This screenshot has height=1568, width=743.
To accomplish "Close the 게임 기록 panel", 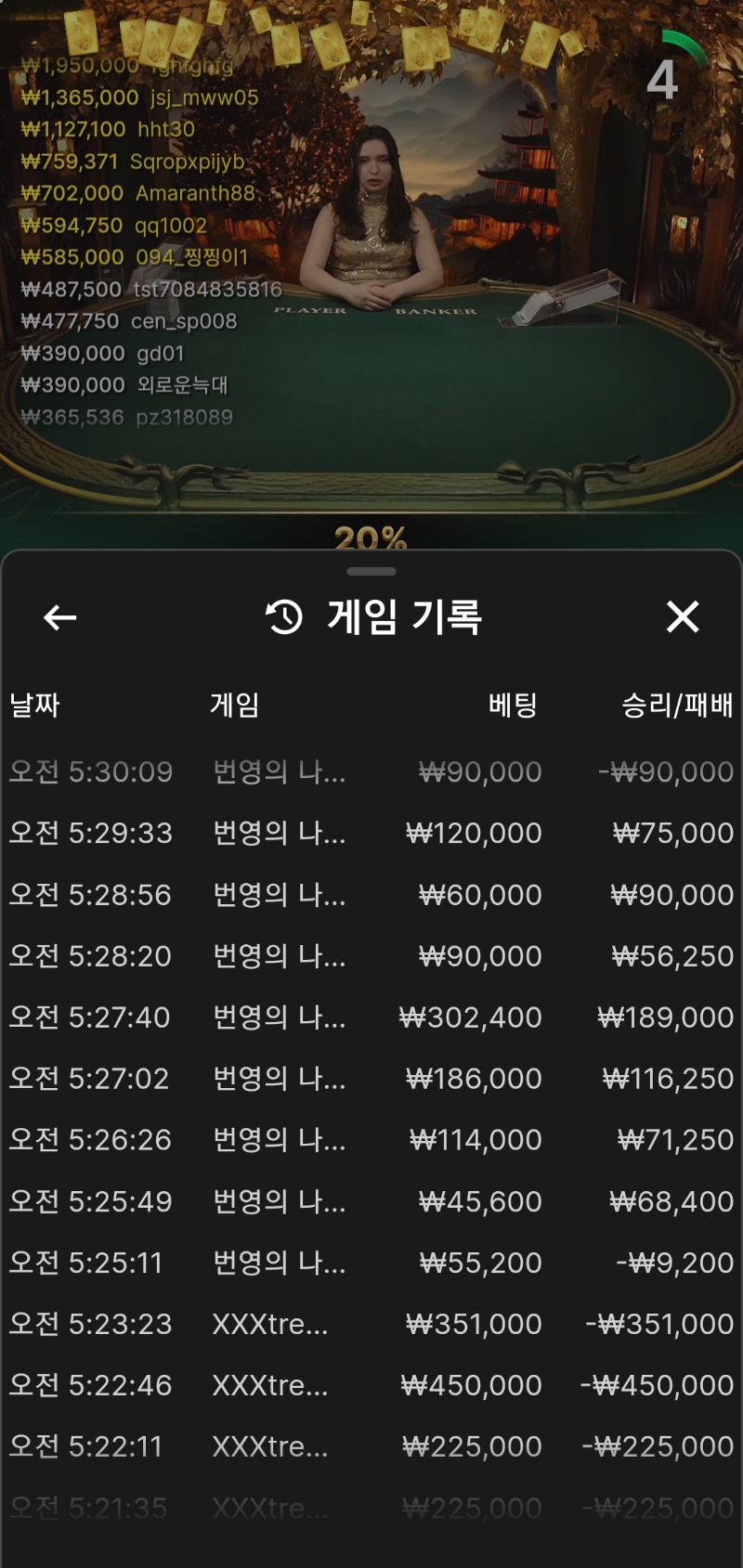I will [683, 616].
